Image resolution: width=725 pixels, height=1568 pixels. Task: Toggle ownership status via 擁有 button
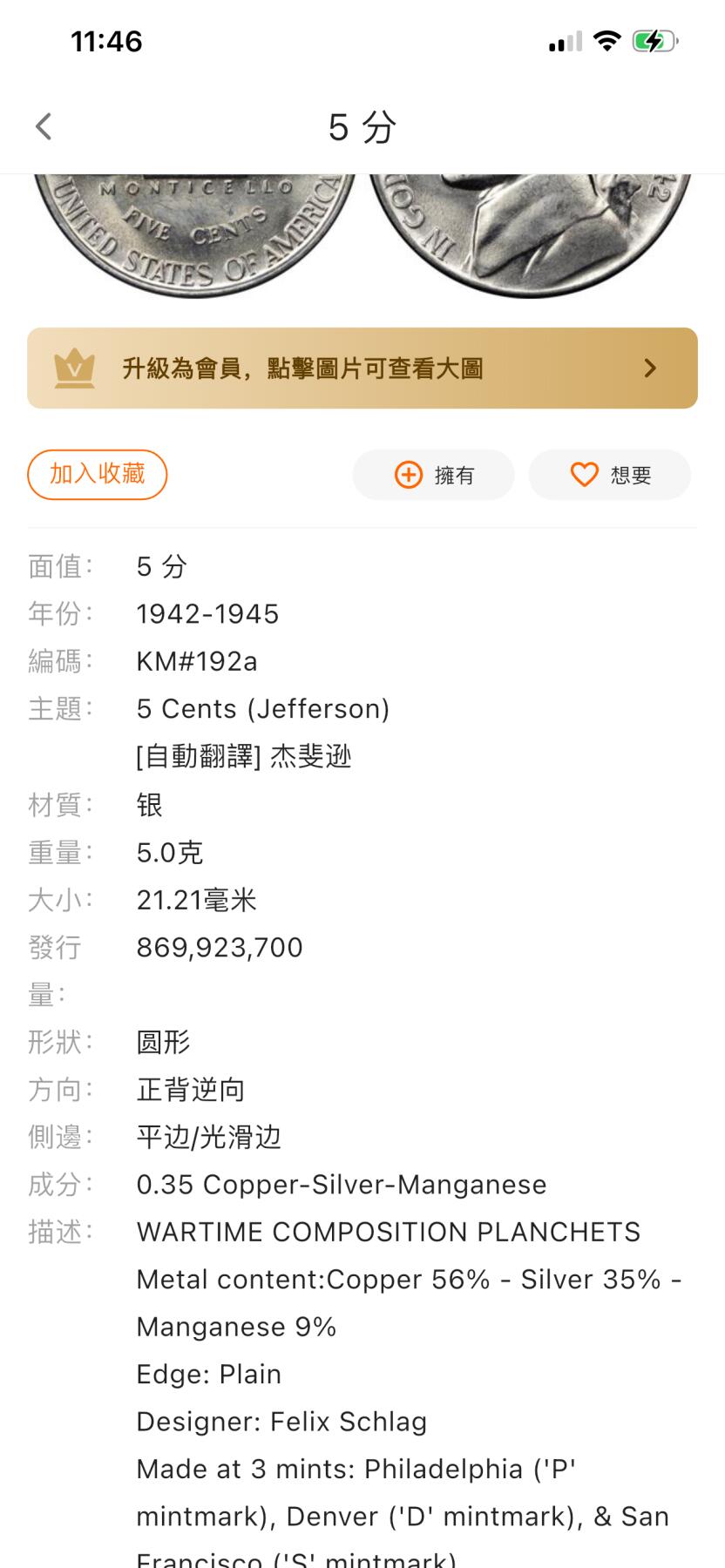tap(433, 475)
